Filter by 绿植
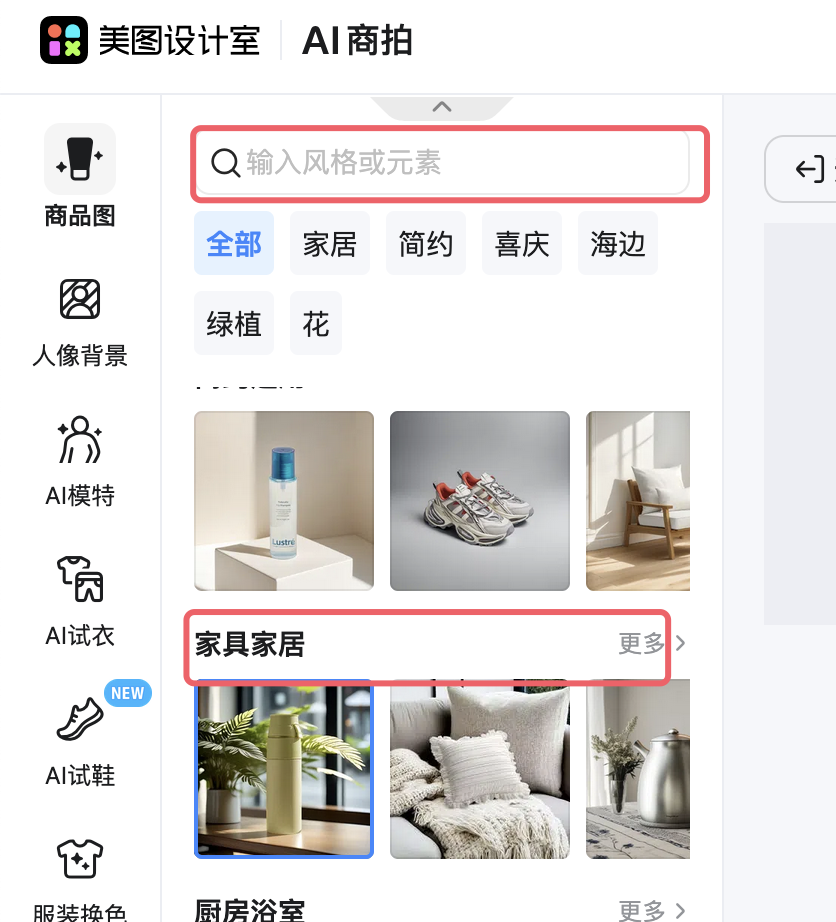Image resolution: width=836 pixels, height=922 pixels. point(234,324)
